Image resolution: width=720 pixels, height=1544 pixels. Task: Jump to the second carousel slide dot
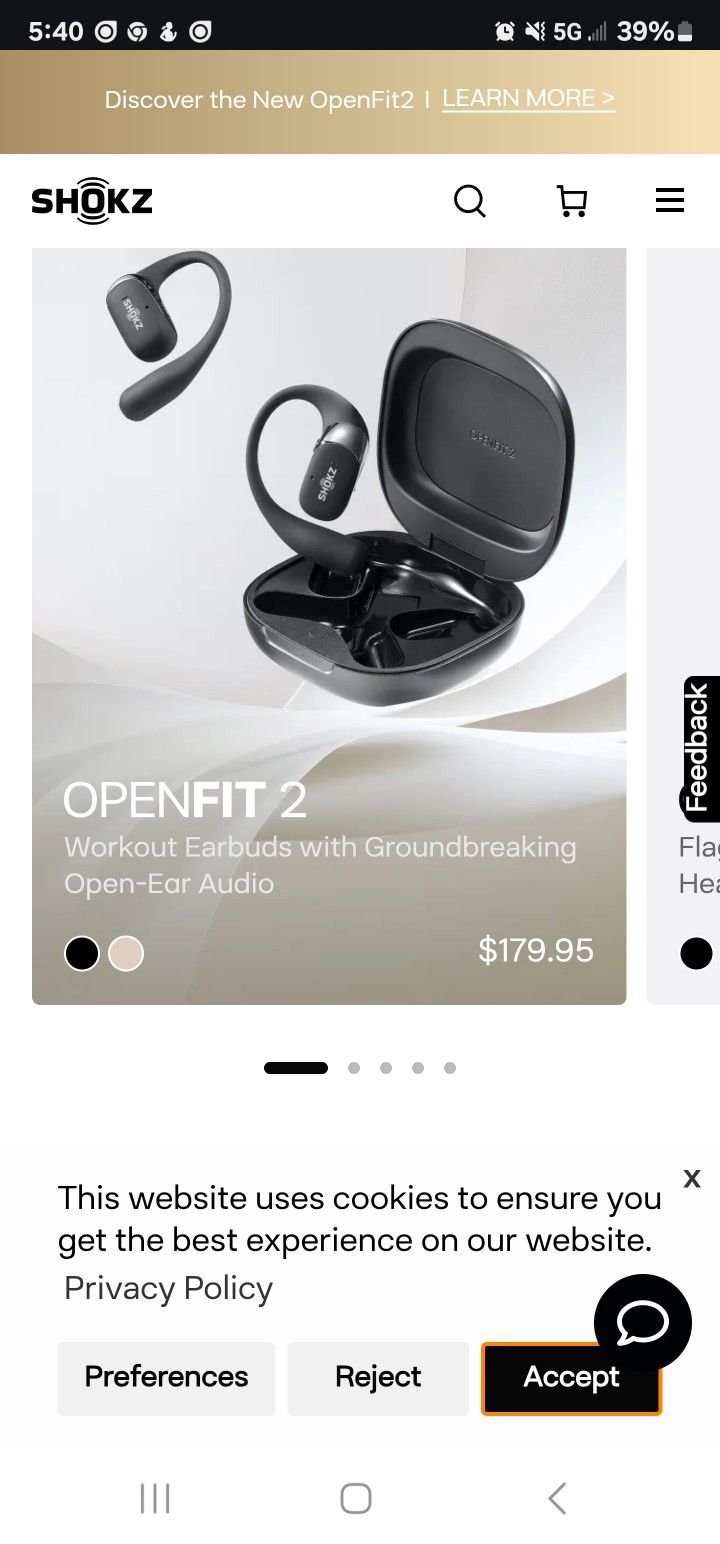354,1068
